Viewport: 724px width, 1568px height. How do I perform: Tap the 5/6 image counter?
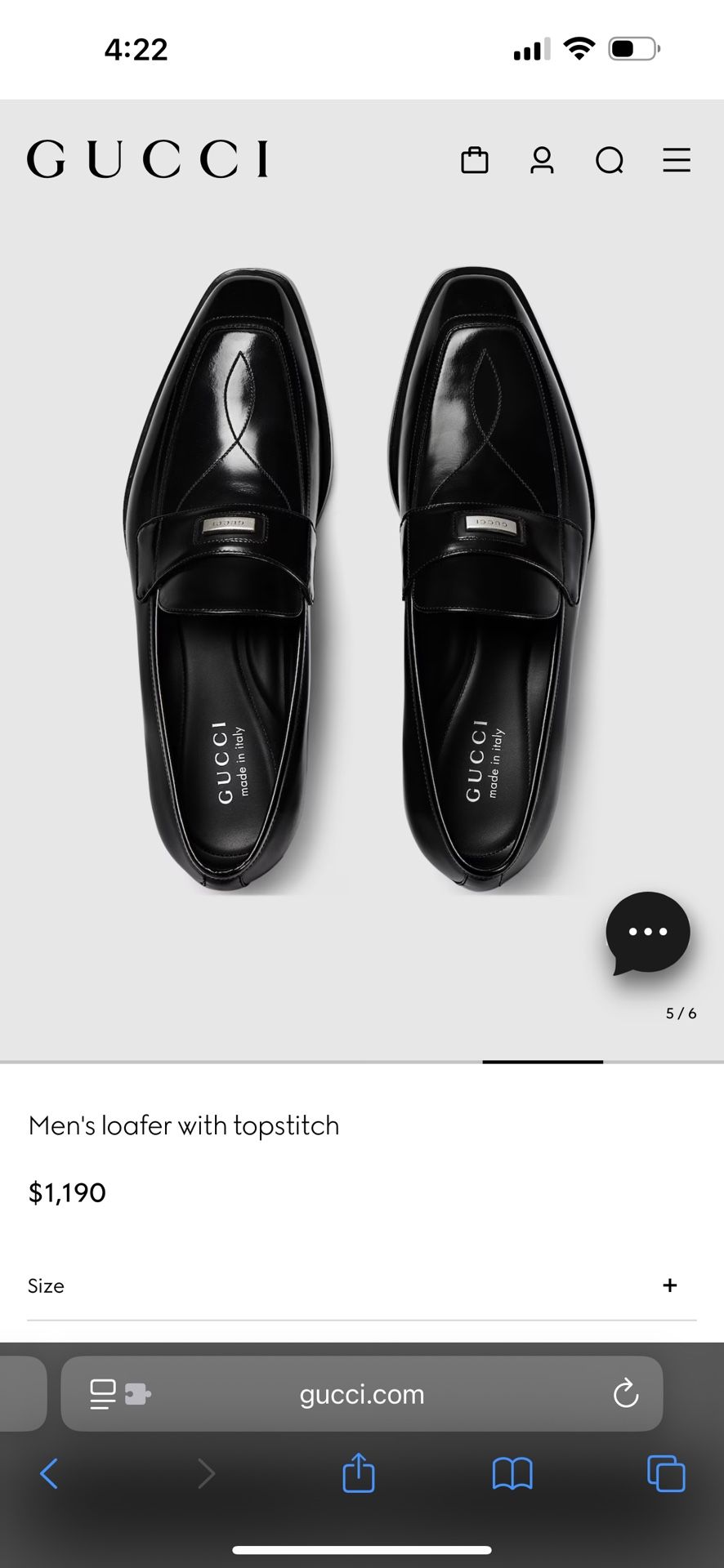tap(680, 1013)
